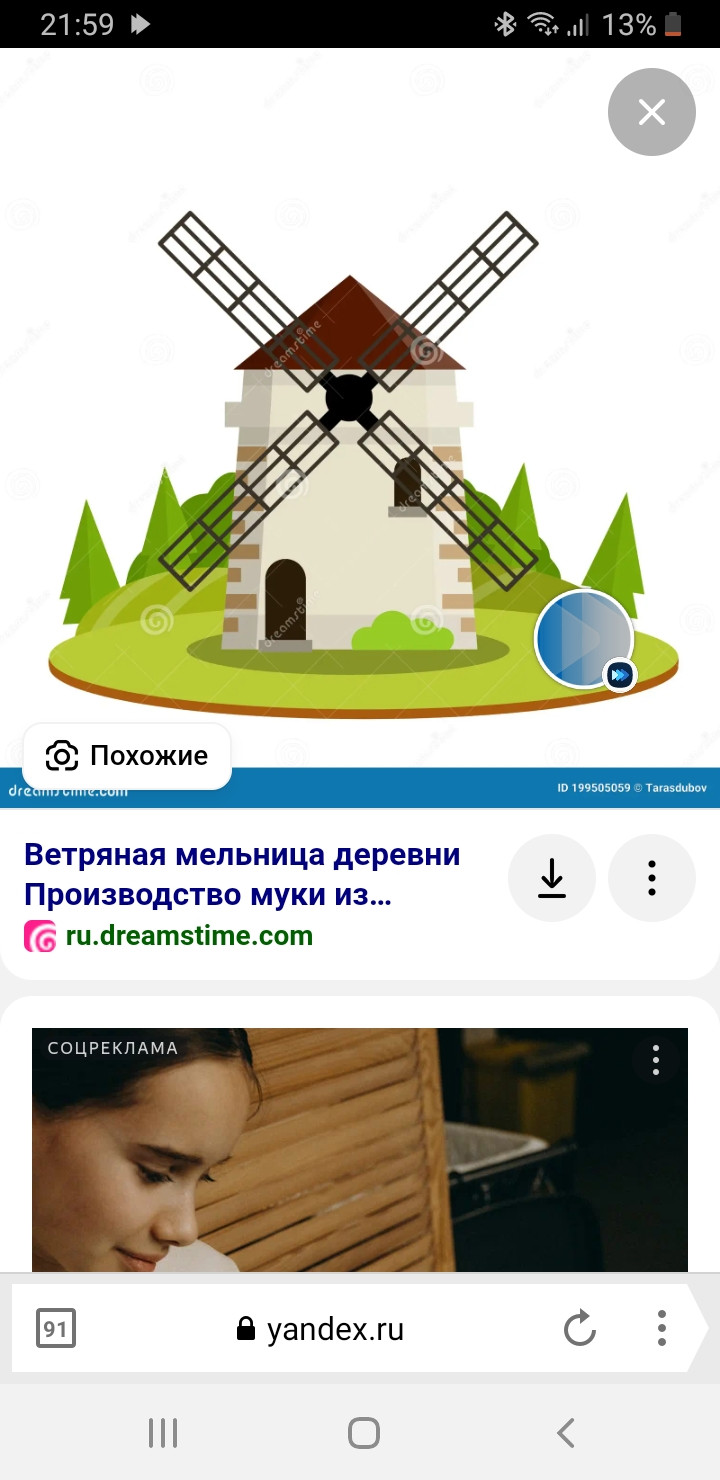Viewport: 720px width, 1480px height.
Task: Open options on the СОЦРЕКЛАМА ad
Action: click(656, 1060)
